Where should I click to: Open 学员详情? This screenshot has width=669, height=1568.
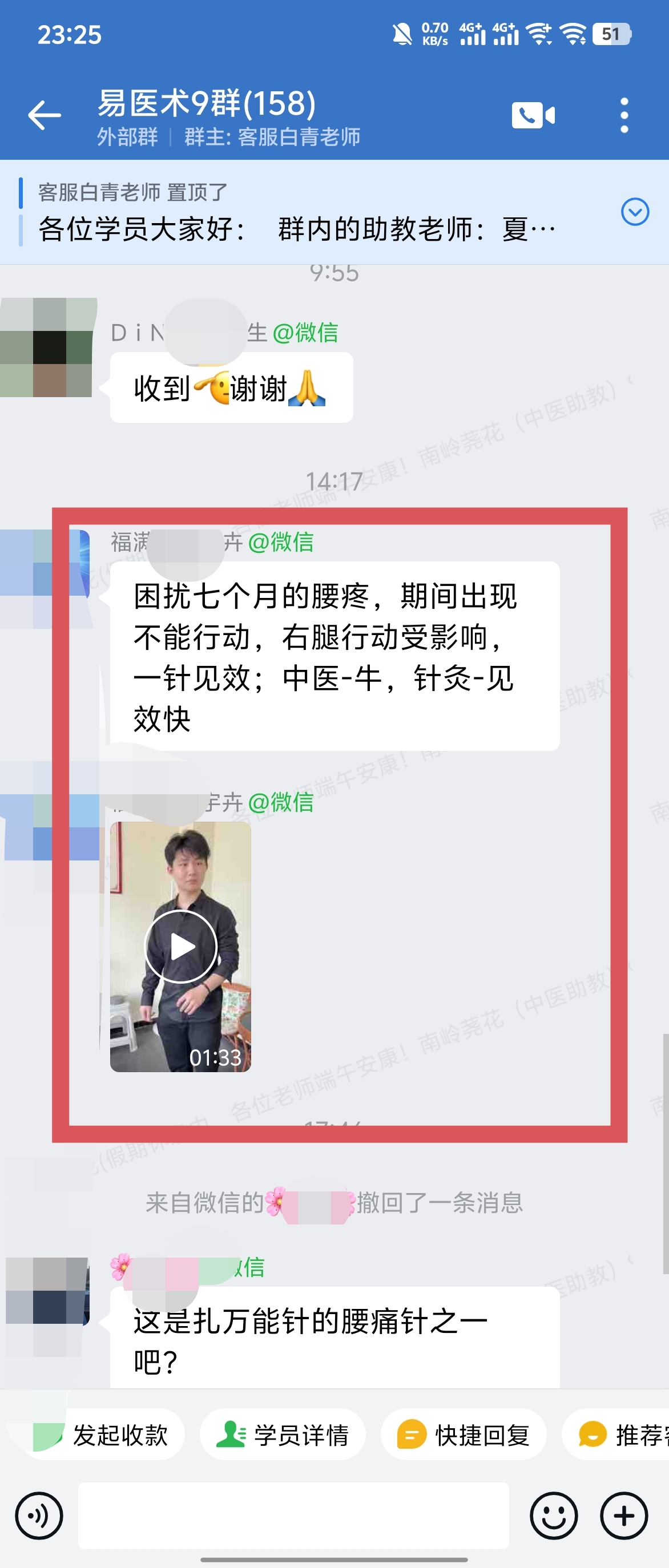point(283,1435)
